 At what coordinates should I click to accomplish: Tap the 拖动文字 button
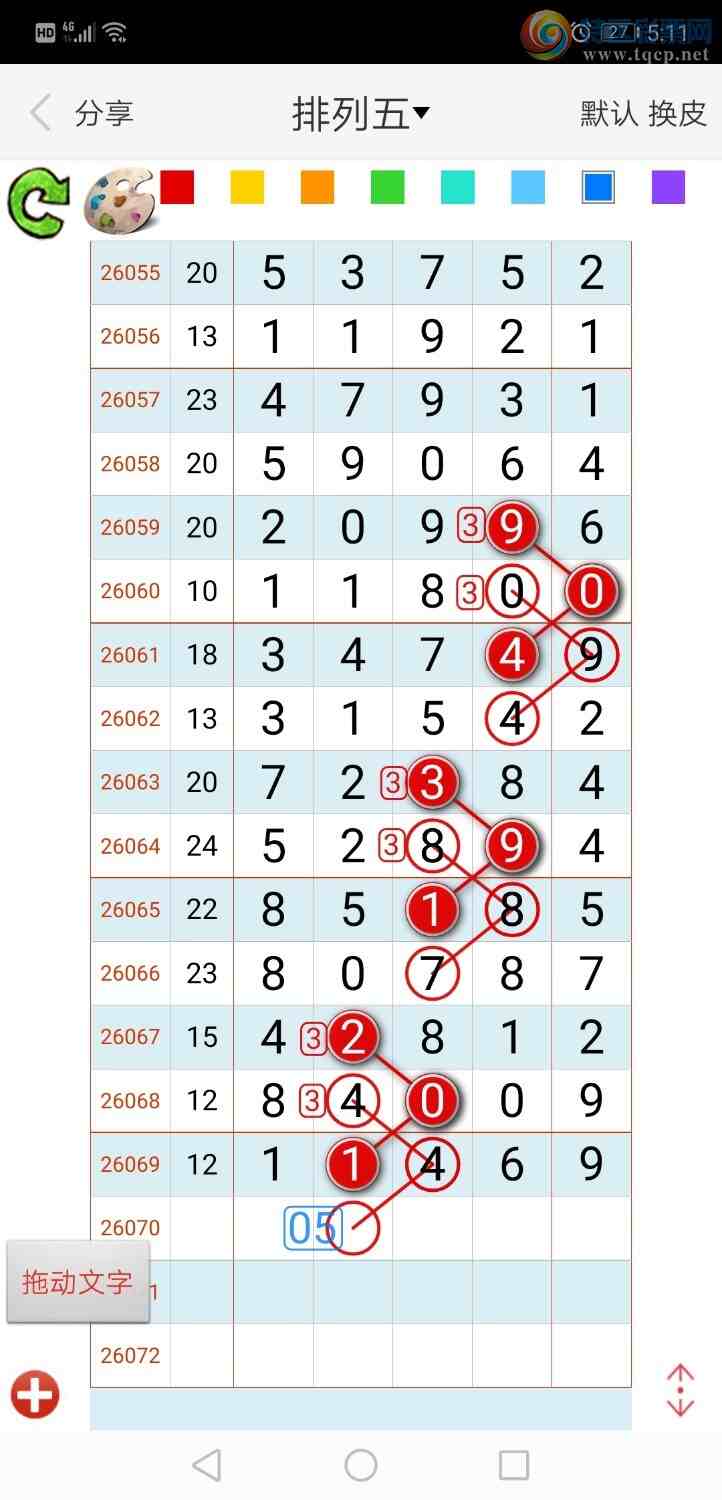(x=78, y=1282)
